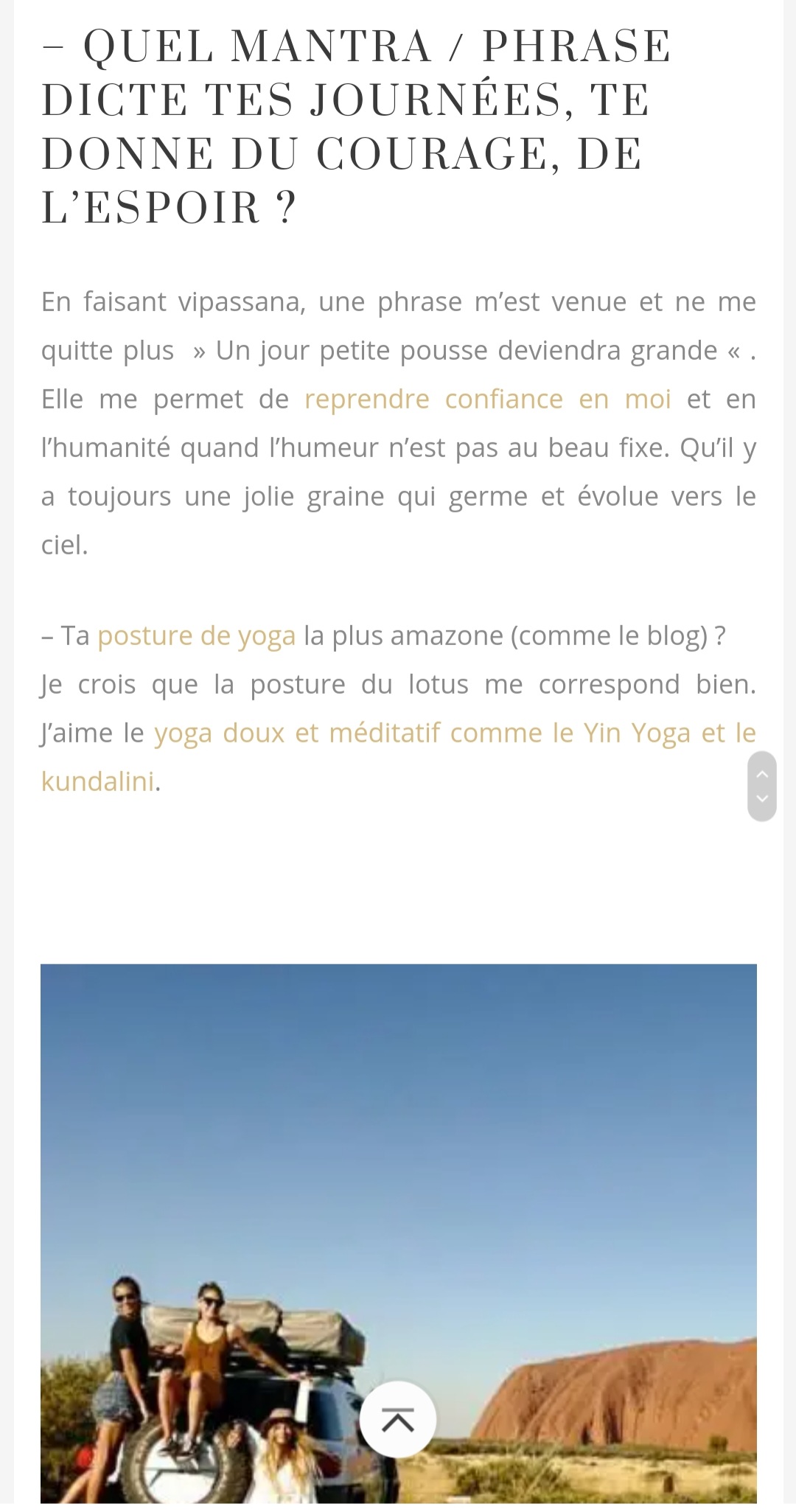Open the 'posture de yoga' link

198,635
